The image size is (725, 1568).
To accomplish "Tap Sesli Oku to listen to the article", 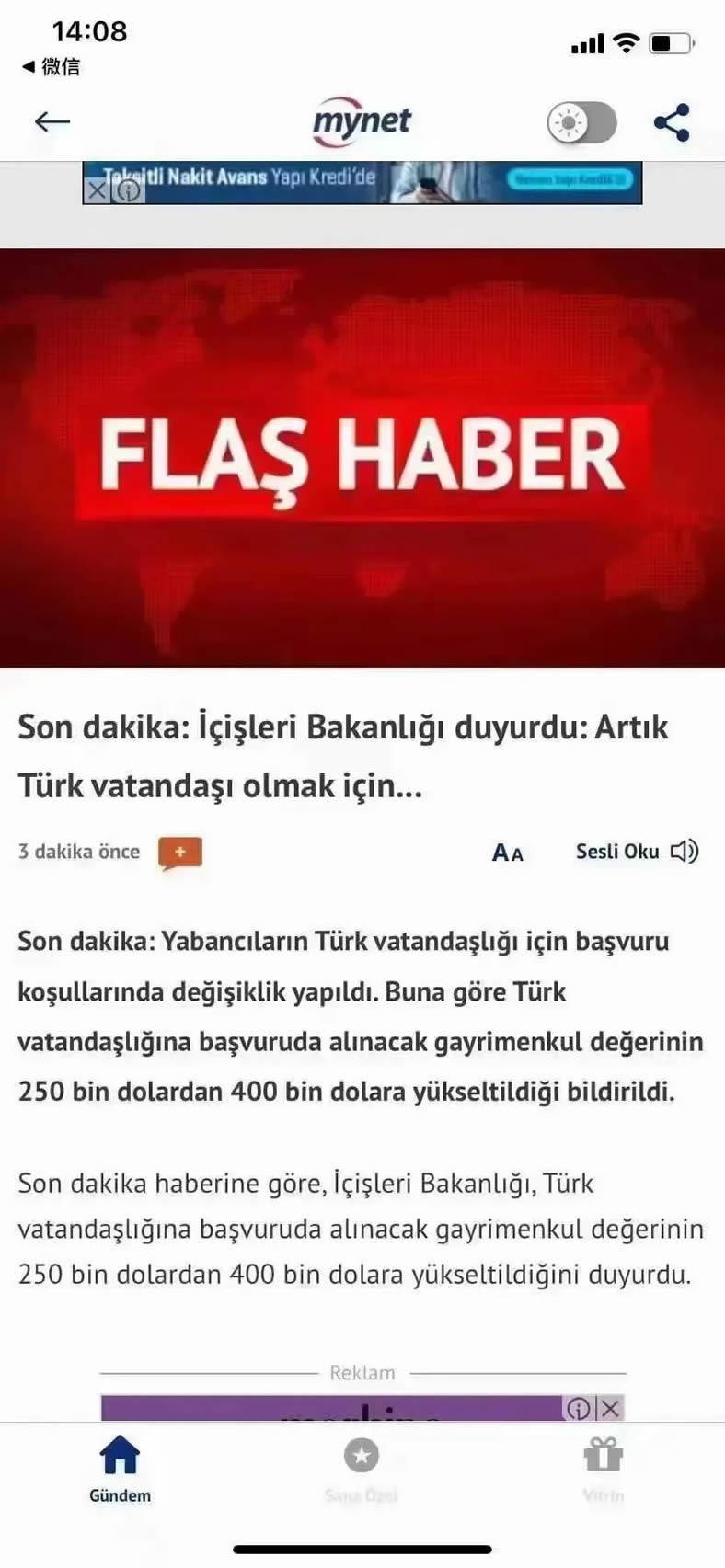I will (x=637, y=852).
